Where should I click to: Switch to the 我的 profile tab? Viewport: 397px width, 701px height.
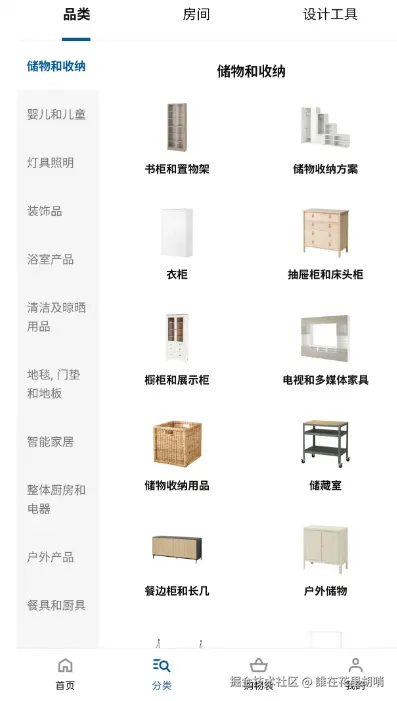(356, 674)
